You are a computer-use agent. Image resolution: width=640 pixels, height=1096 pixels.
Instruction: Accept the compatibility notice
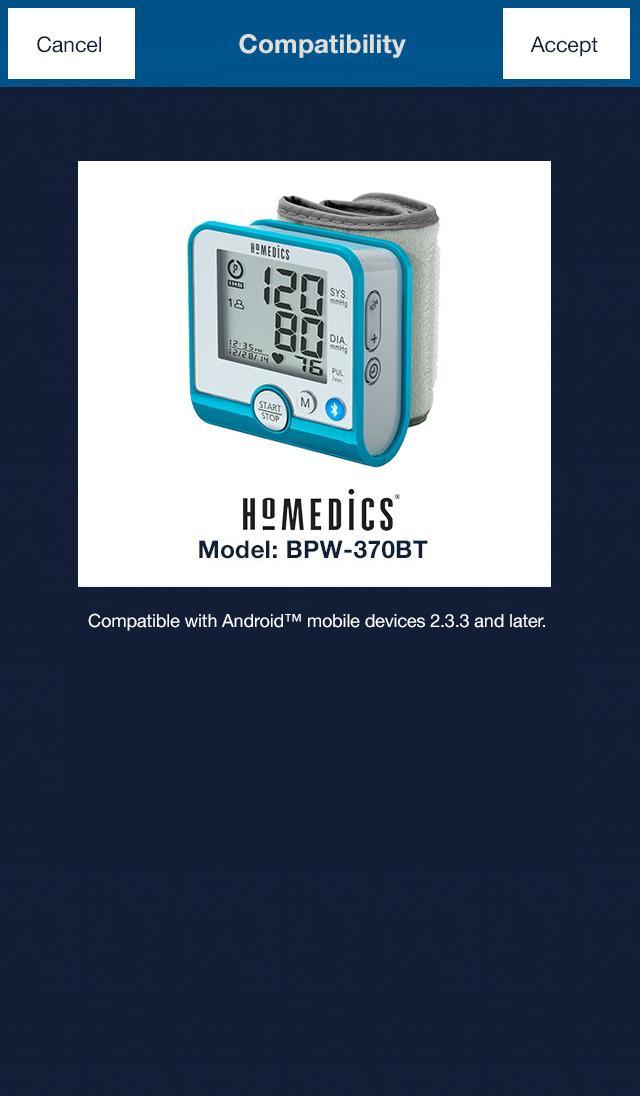coord(565,44)
